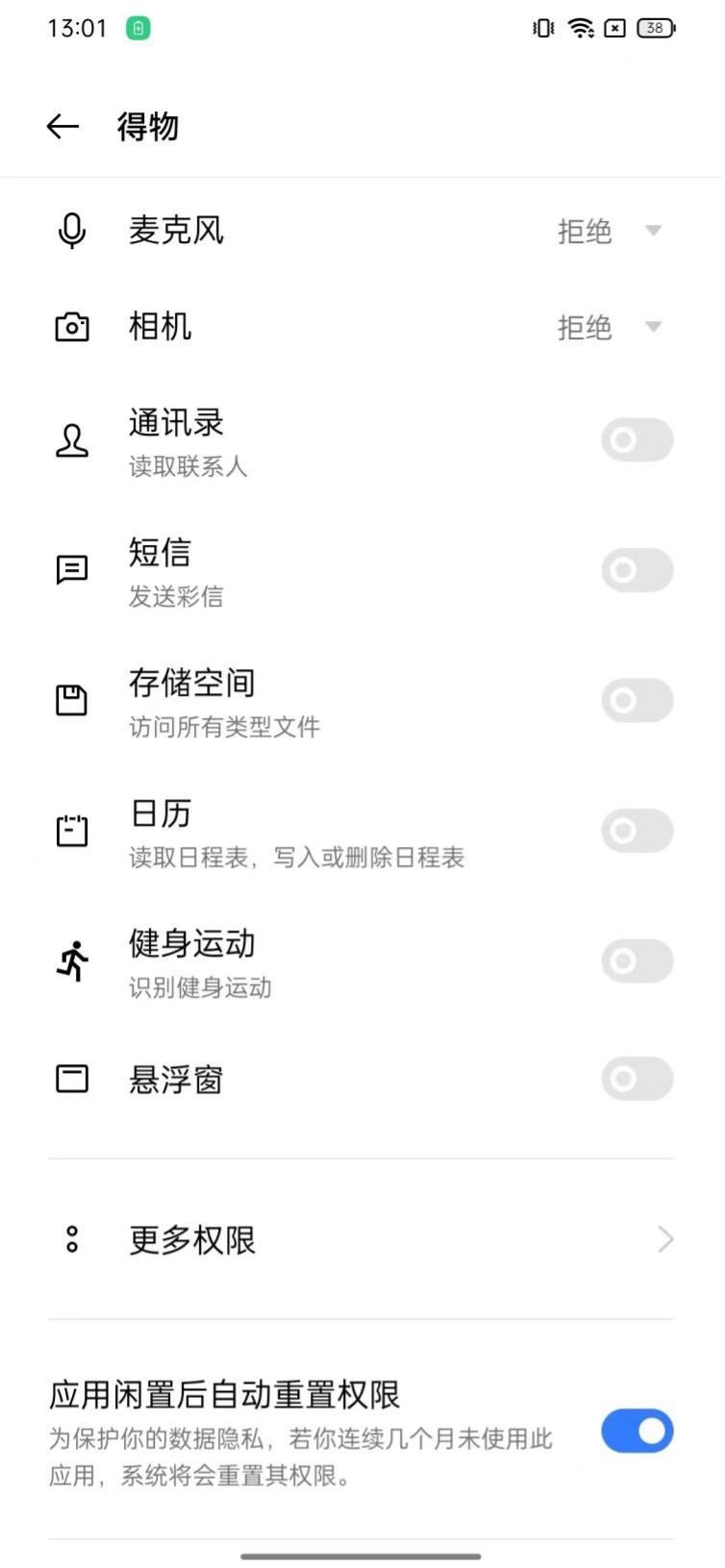Go back from the 得物 permissions page
The image size is (725, 1568).
pos(62,126)
